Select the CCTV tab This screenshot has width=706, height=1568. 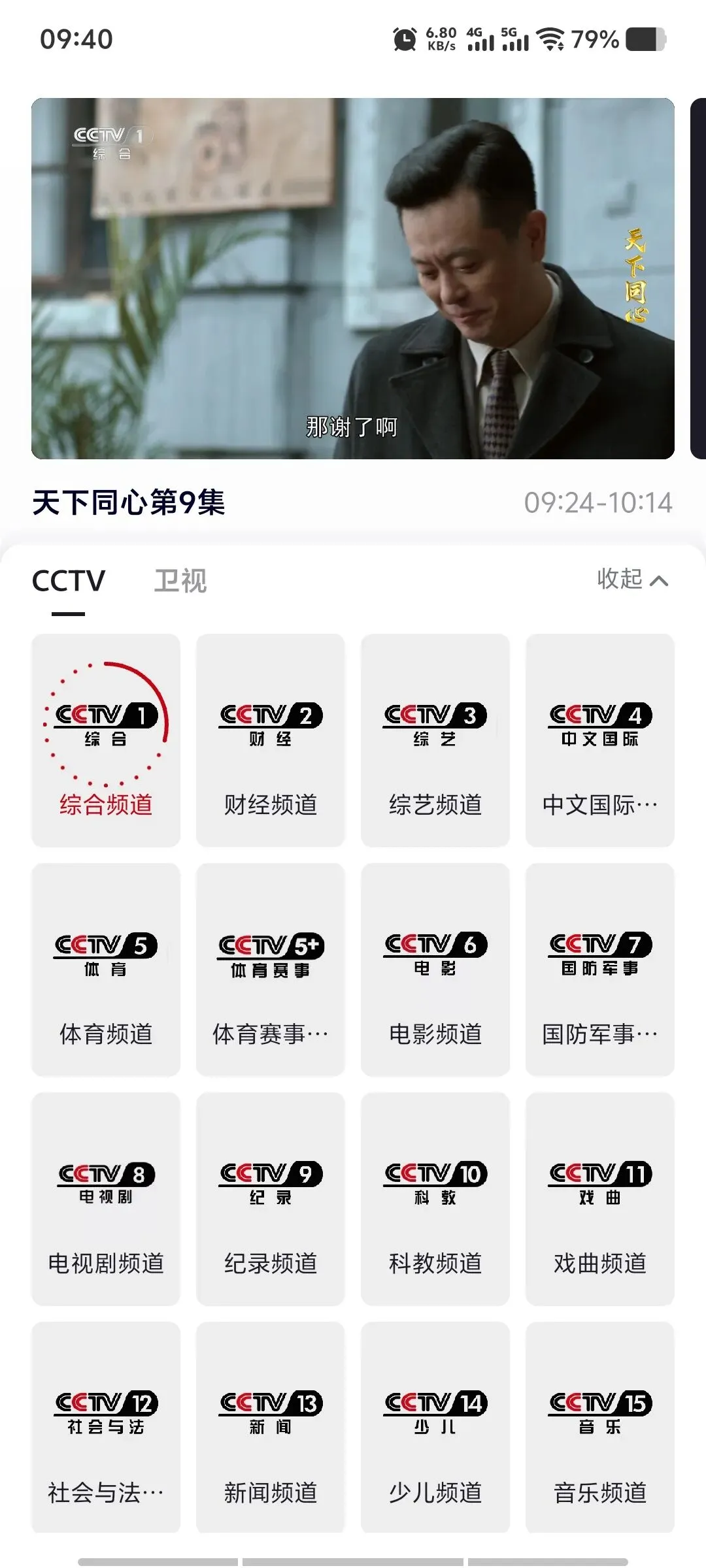pyautogui.click(x=69, y=581)
